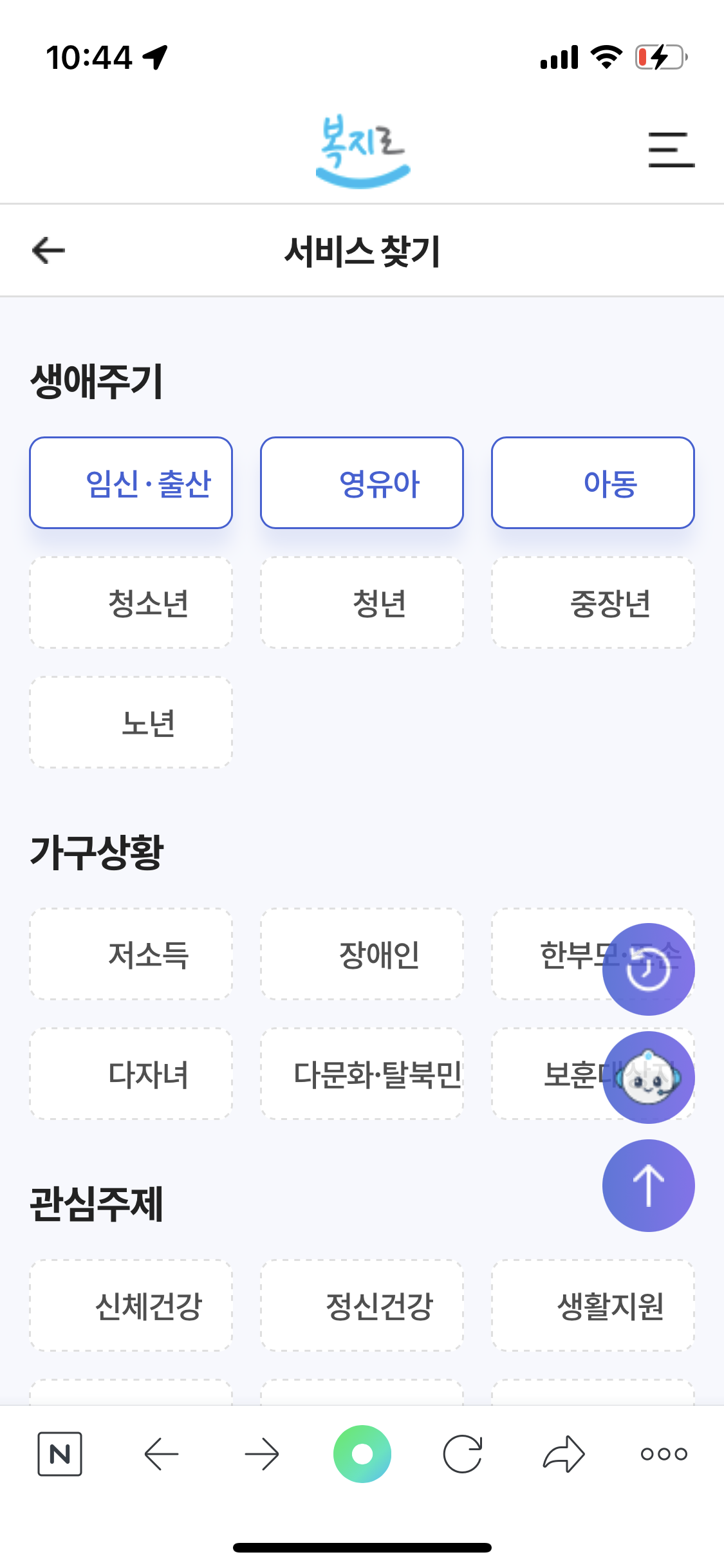Reload the page in browser toolbar
Viewport: 724px width, 1568px height.
tap(463, 1454)
